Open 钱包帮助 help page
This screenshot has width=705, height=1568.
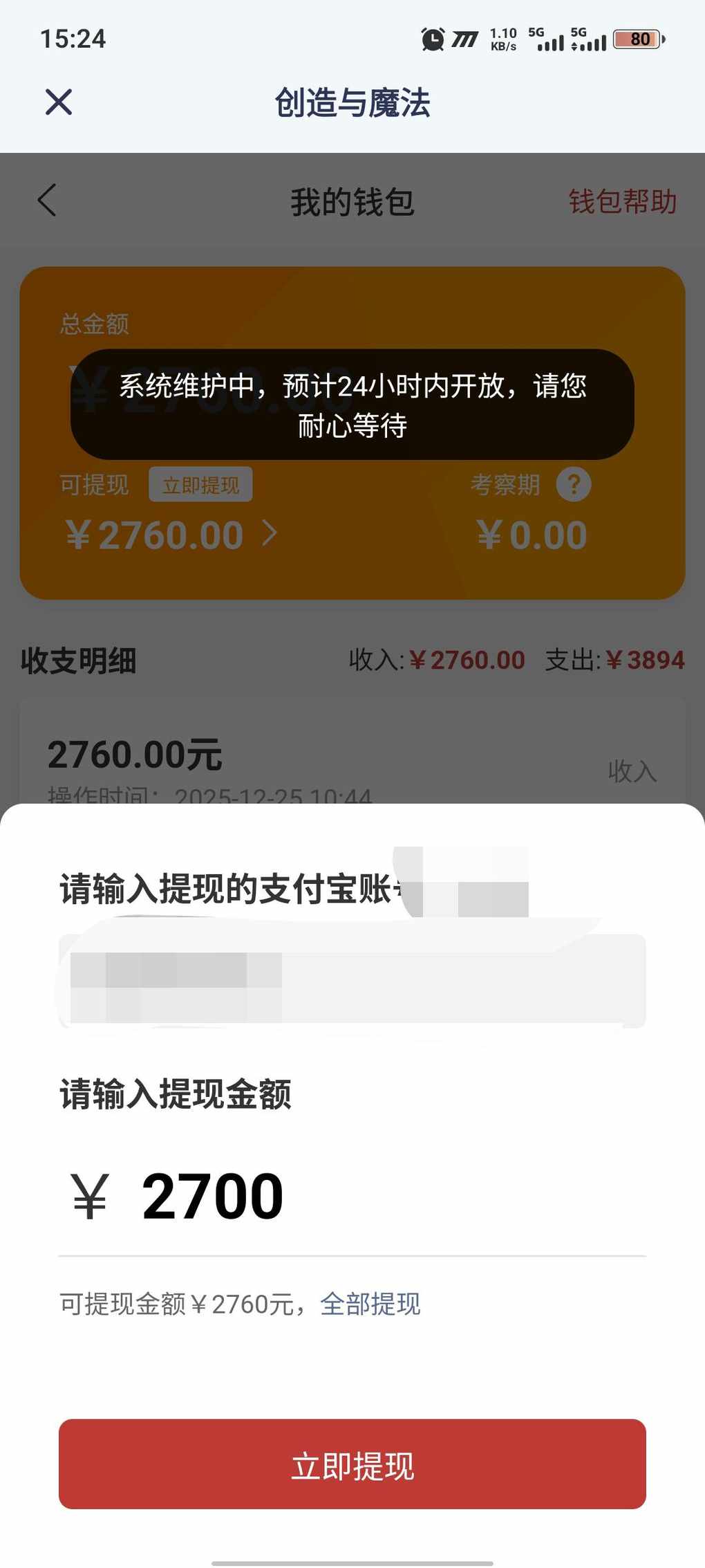click(x=622, y=202)
